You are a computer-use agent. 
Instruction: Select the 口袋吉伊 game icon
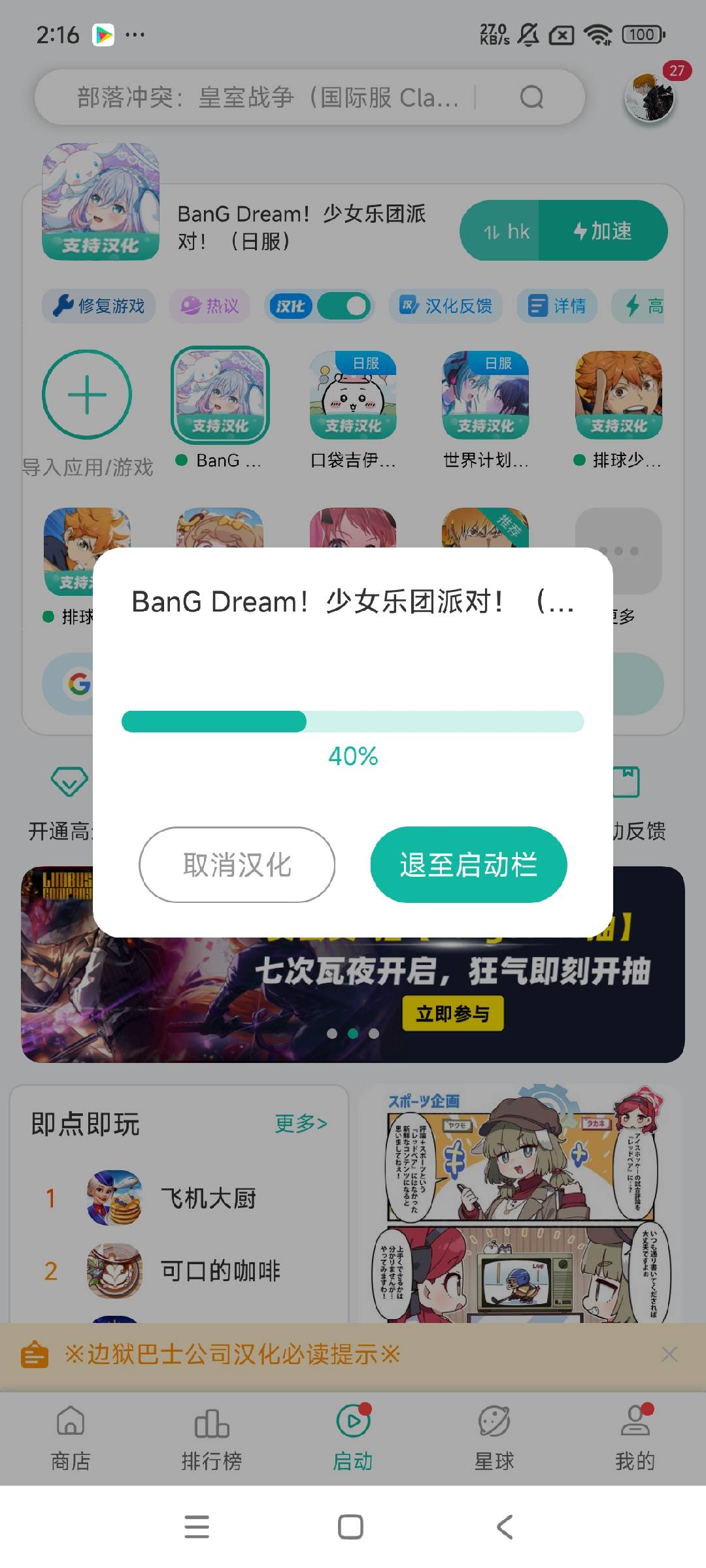(353, 395)
